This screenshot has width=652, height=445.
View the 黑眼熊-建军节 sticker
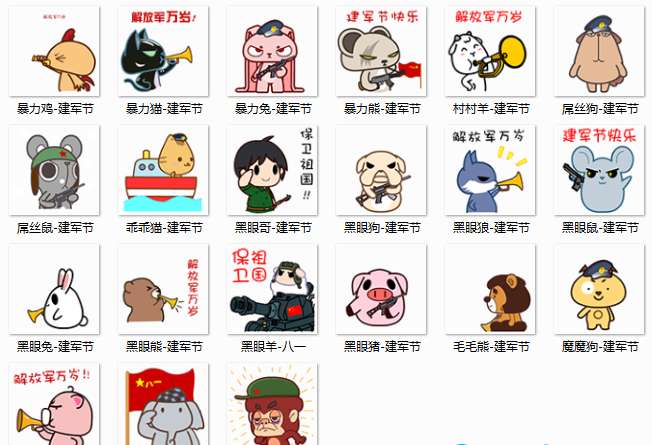click(163, 289)
